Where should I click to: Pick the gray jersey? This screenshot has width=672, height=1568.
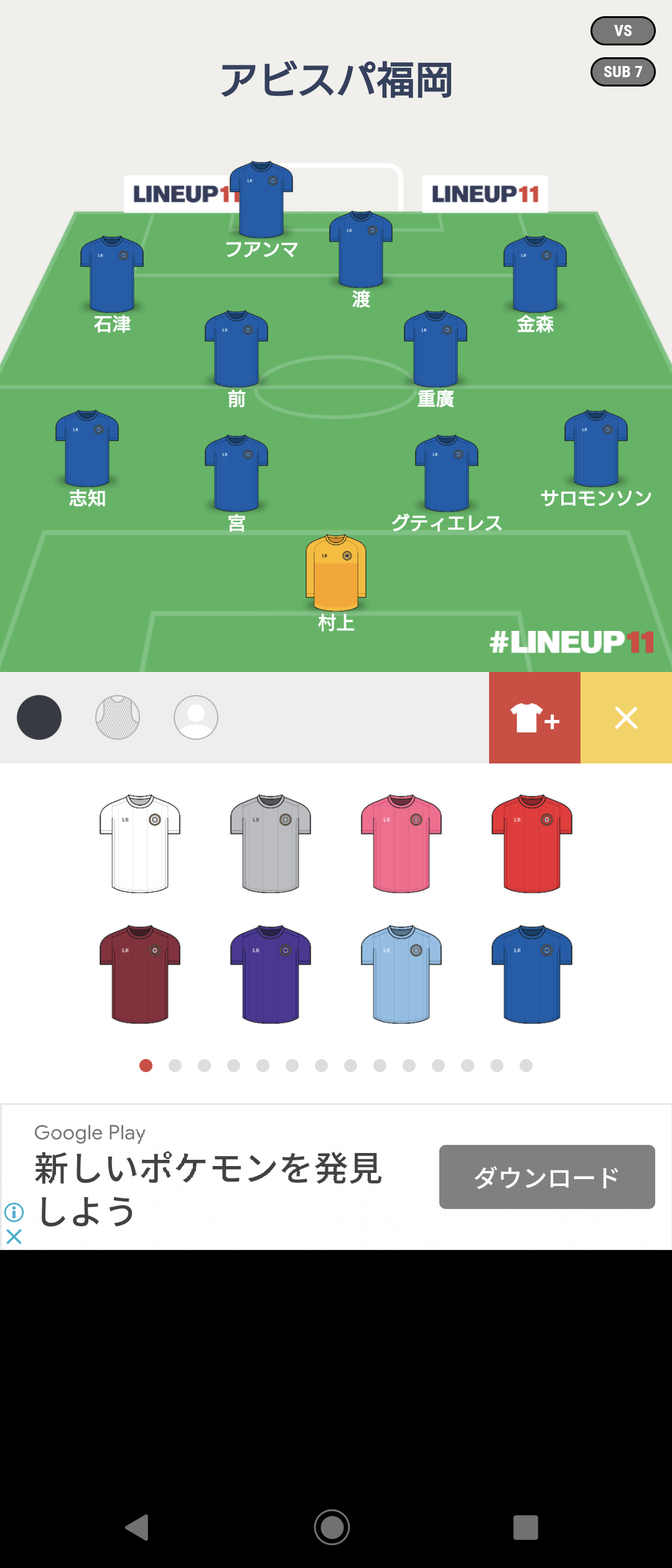[x=271, y=843]
